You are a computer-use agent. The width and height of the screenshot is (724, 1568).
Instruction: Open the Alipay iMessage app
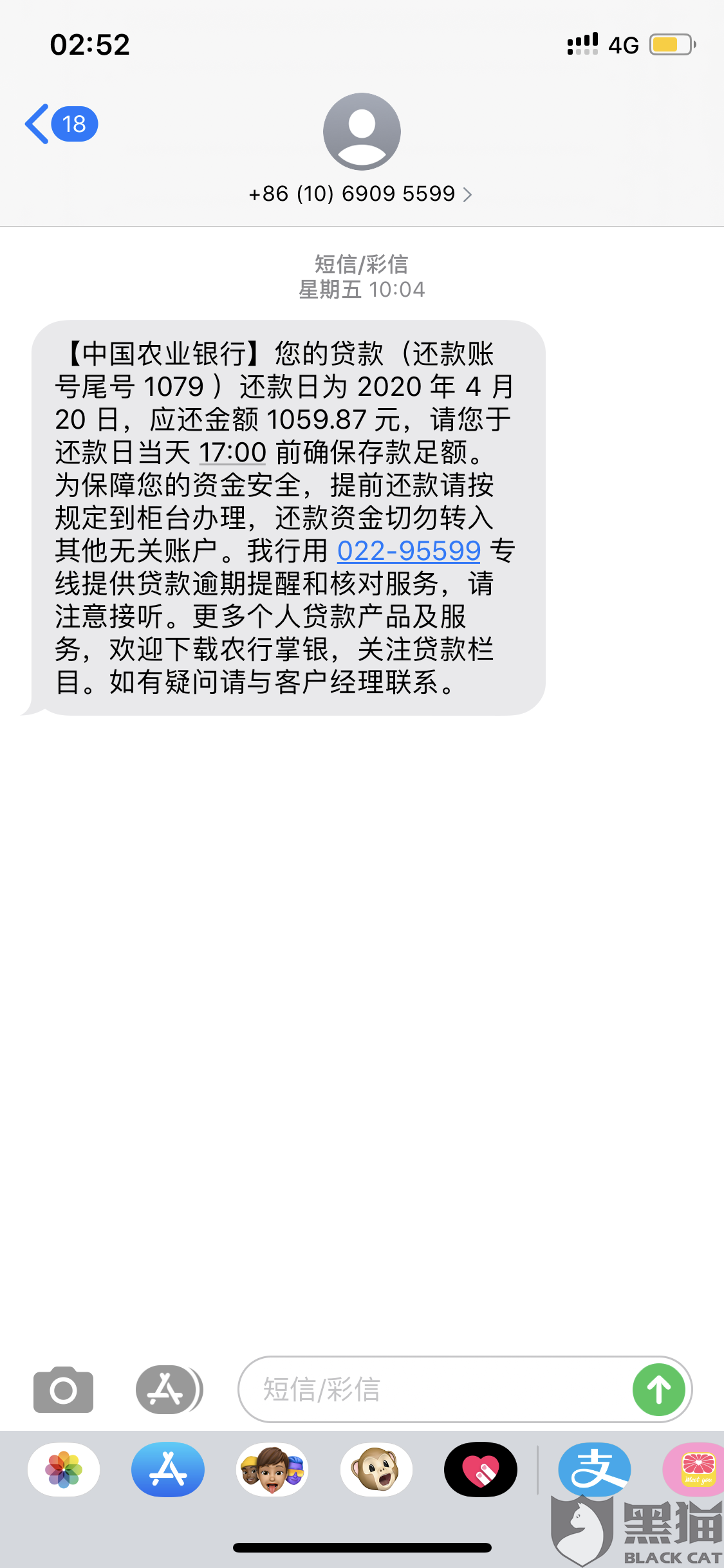point(595,1470)
